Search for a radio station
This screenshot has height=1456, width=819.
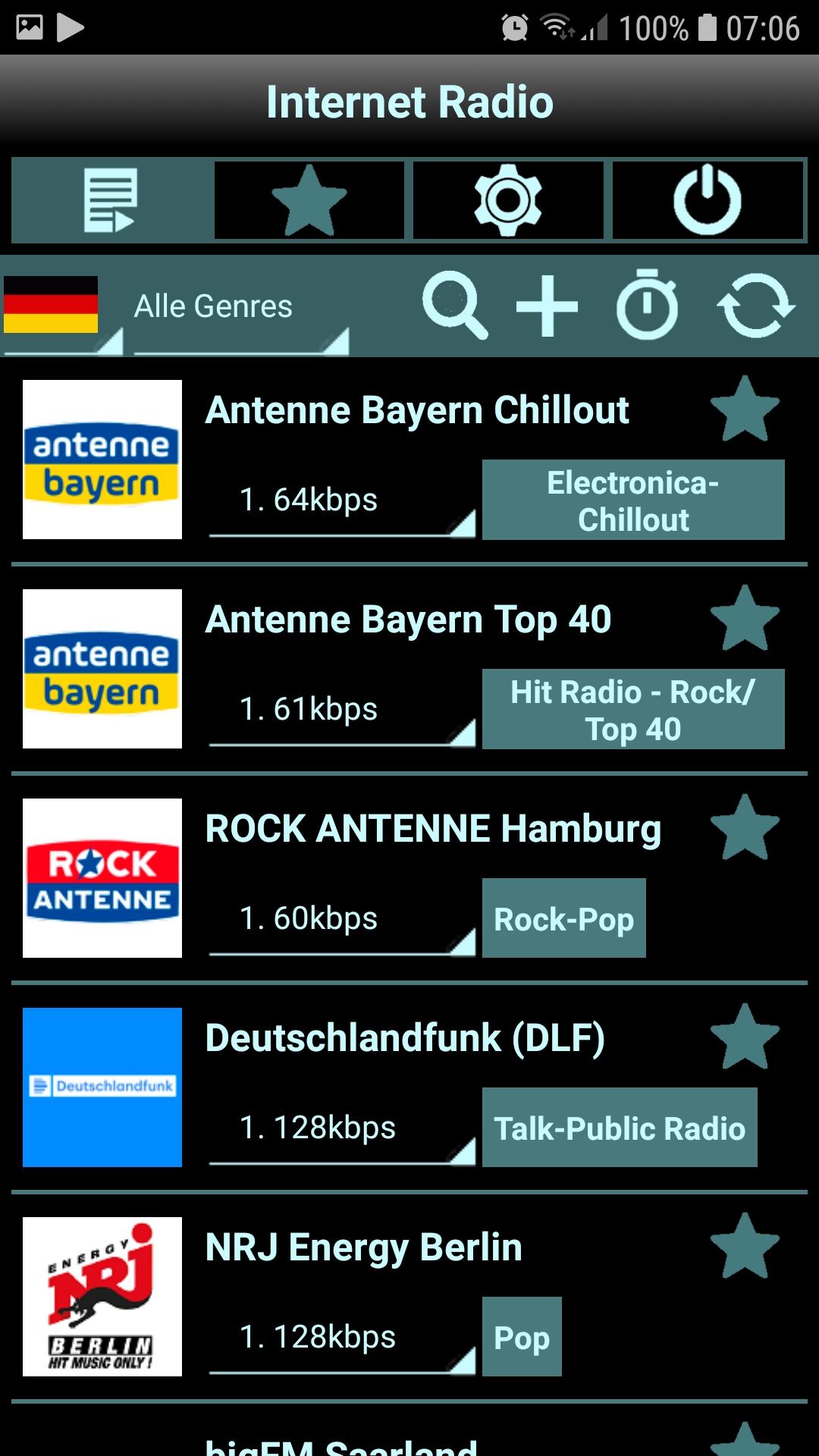click(x=454, y=305)
